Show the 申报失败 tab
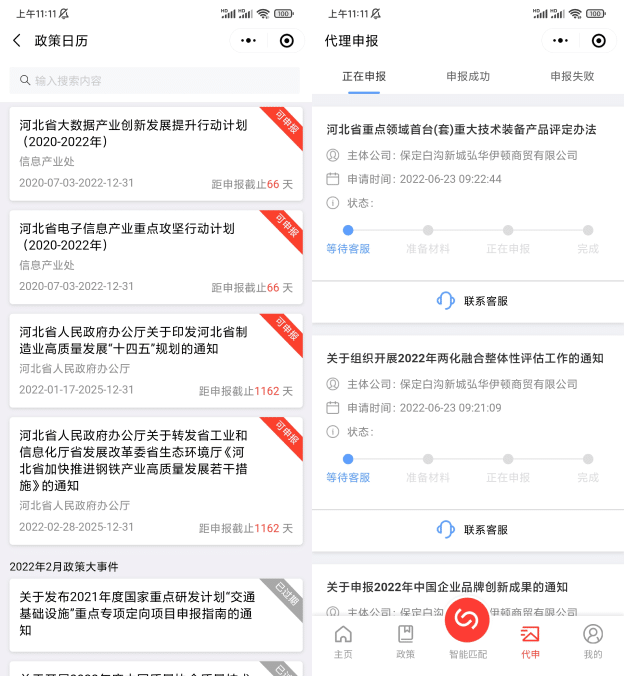This screenshot has width=624, height=676. [x=572, y=77]
